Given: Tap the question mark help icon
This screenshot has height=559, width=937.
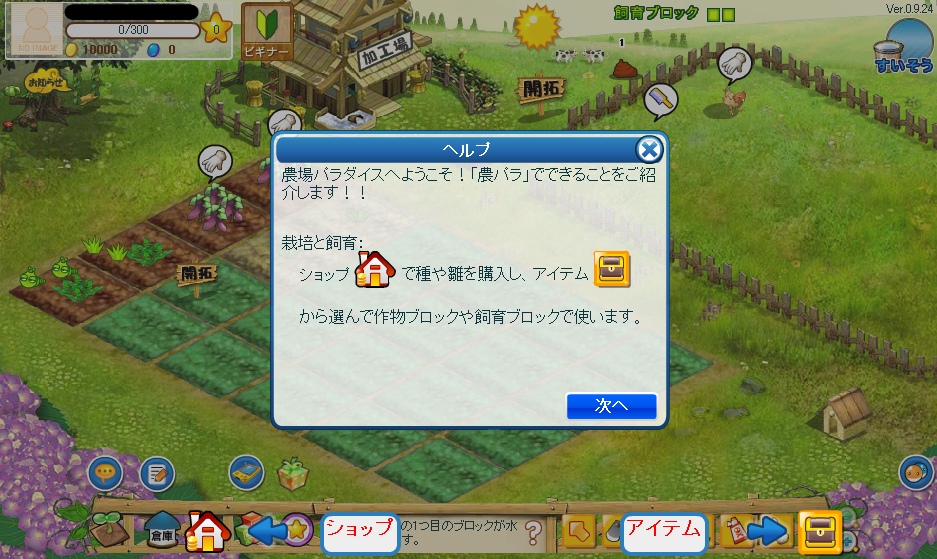Looking at the screenshot, I should (x=532, y=531).
